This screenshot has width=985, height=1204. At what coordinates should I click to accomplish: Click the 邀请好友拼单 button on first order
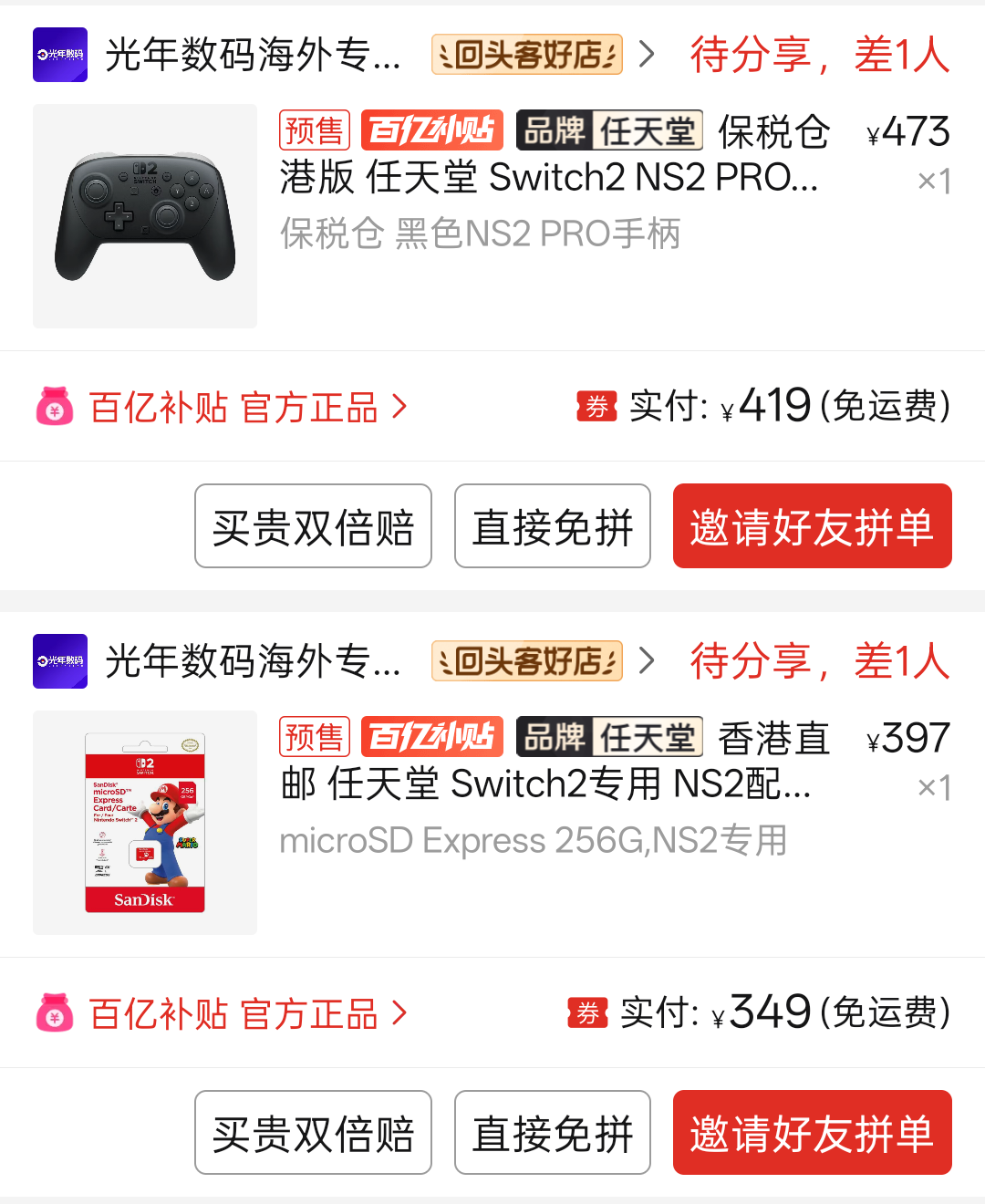812,526
